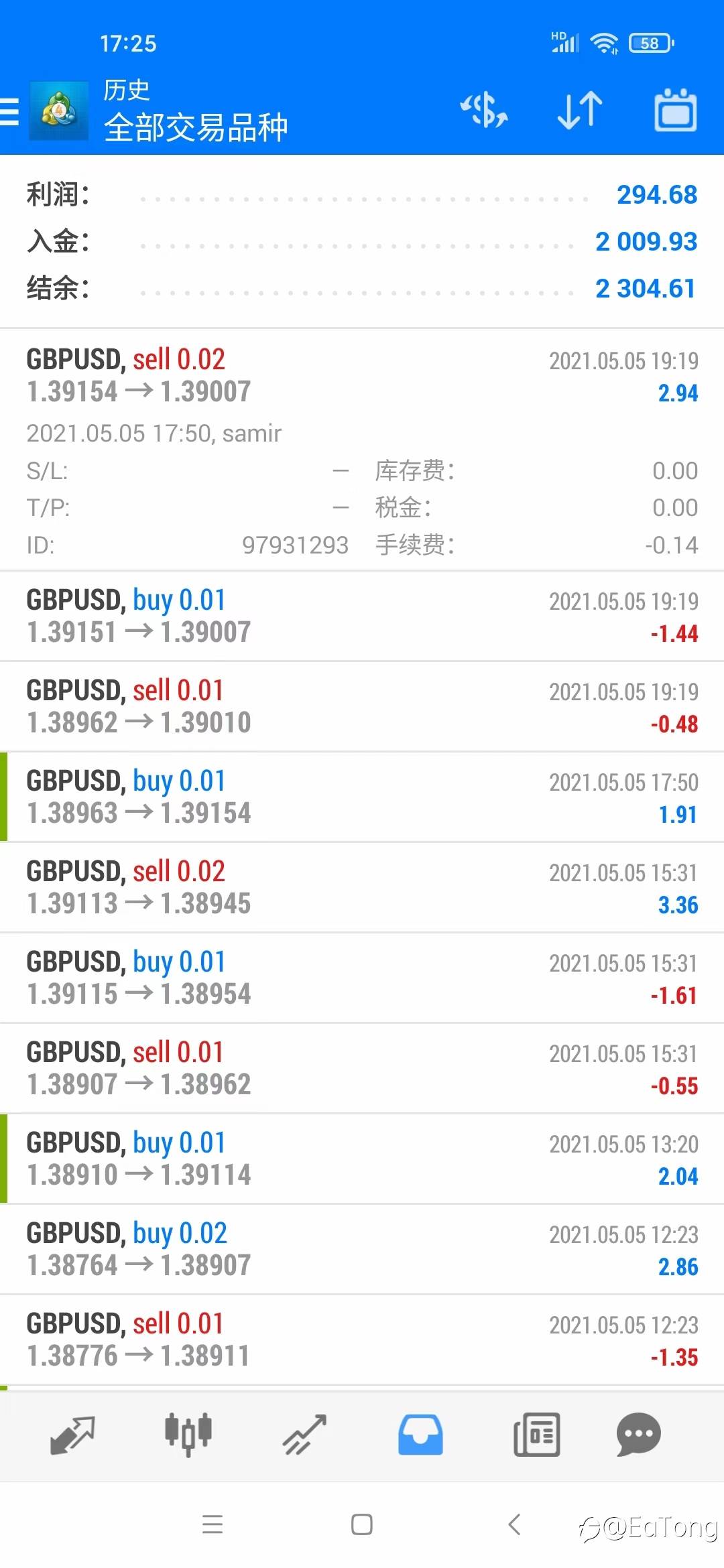Tap the sort arrows icon
This screenshot has width=724, height=1568.
point(580,111)
